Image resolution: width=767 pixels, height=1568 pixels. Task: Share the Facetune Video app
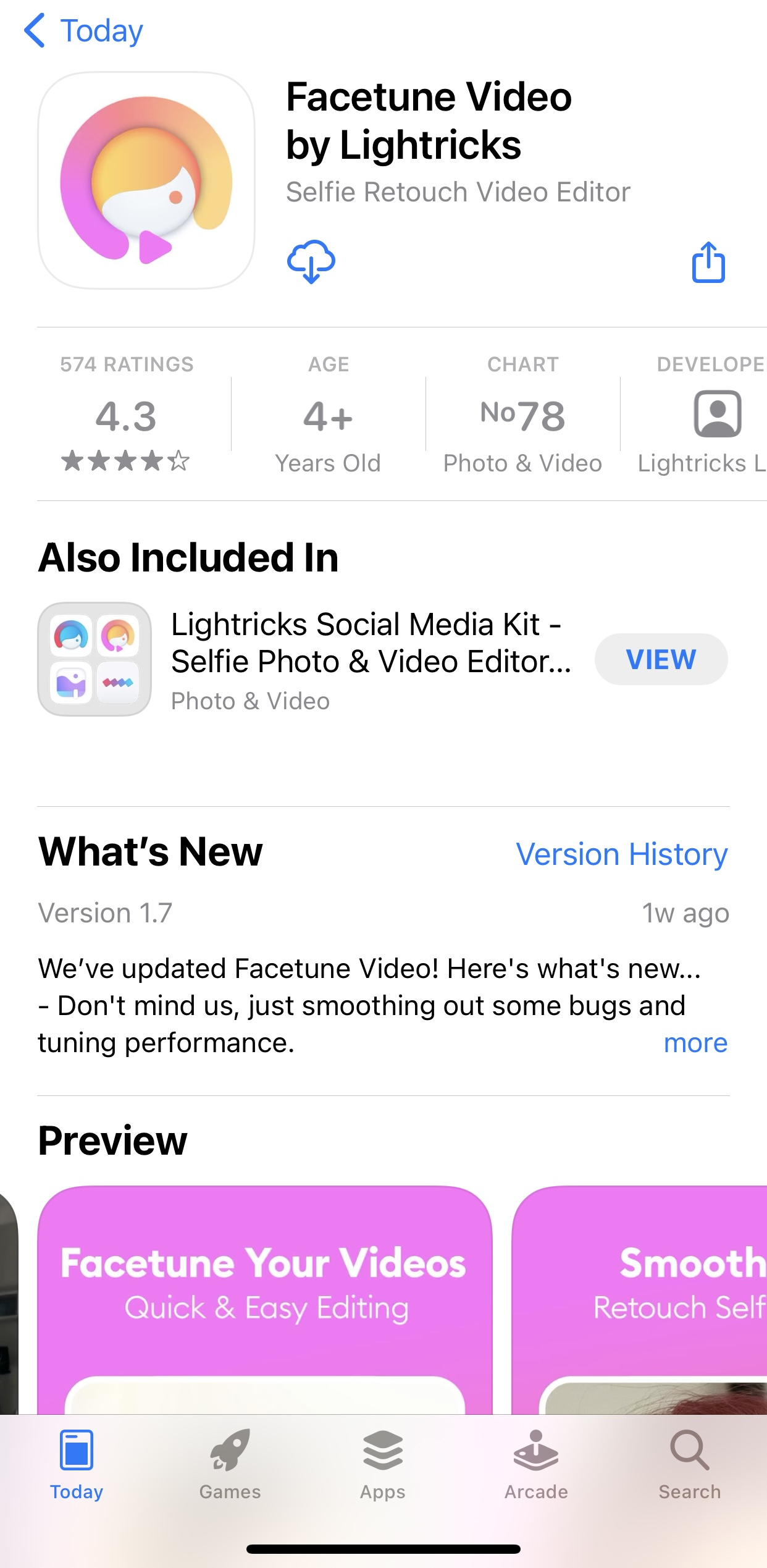[x=708, y=262]
